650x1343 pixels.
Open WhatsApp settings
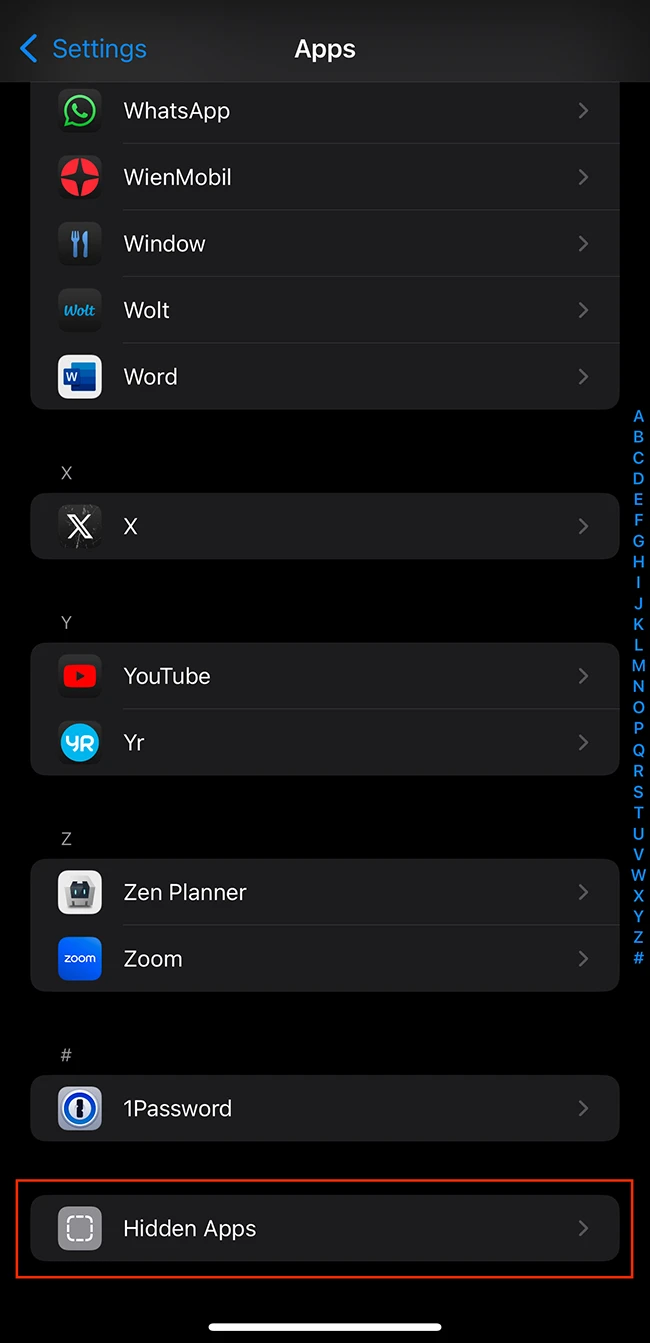325,110
